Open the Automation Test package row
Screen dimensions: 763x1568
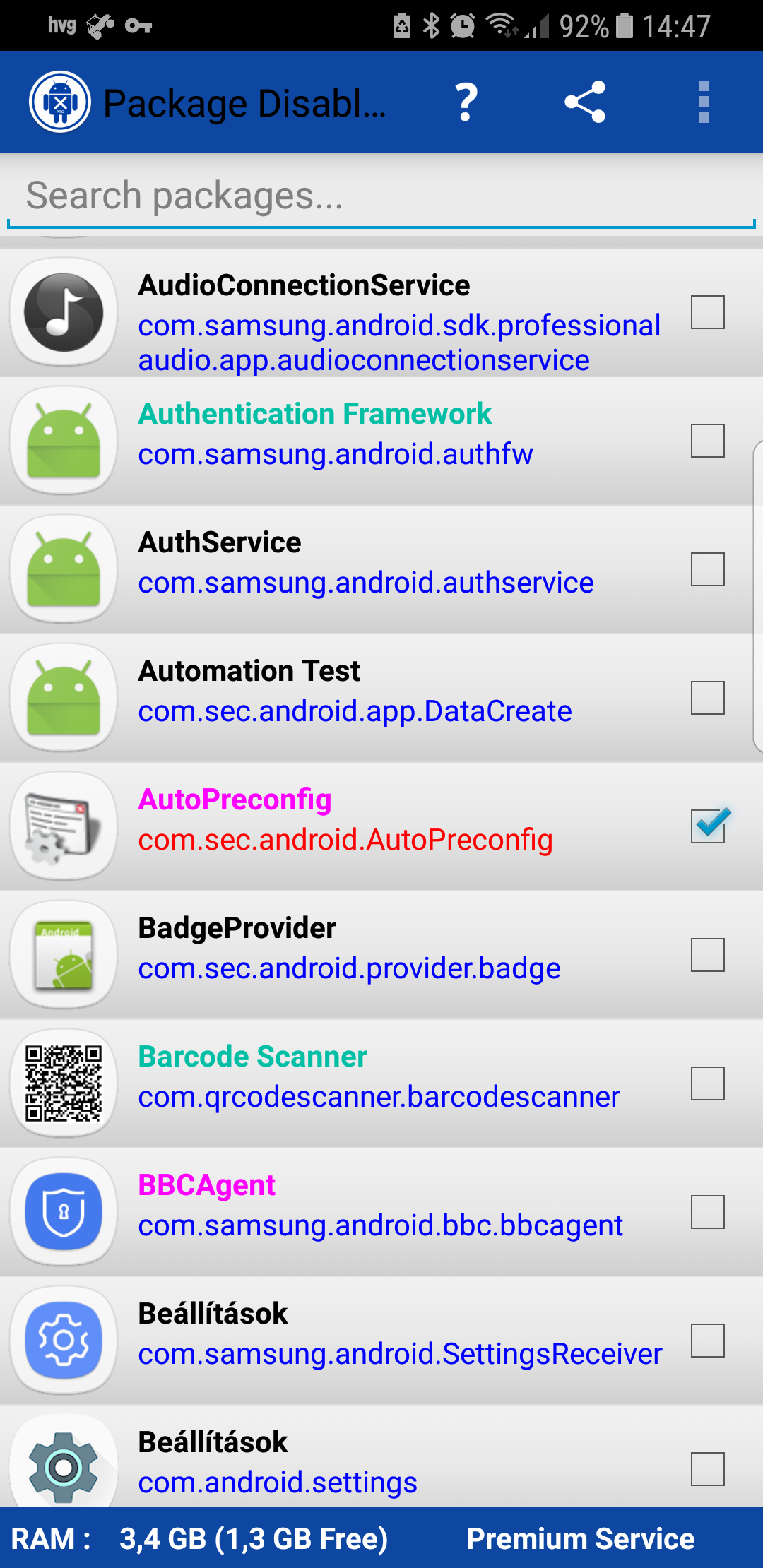point(381,698)
